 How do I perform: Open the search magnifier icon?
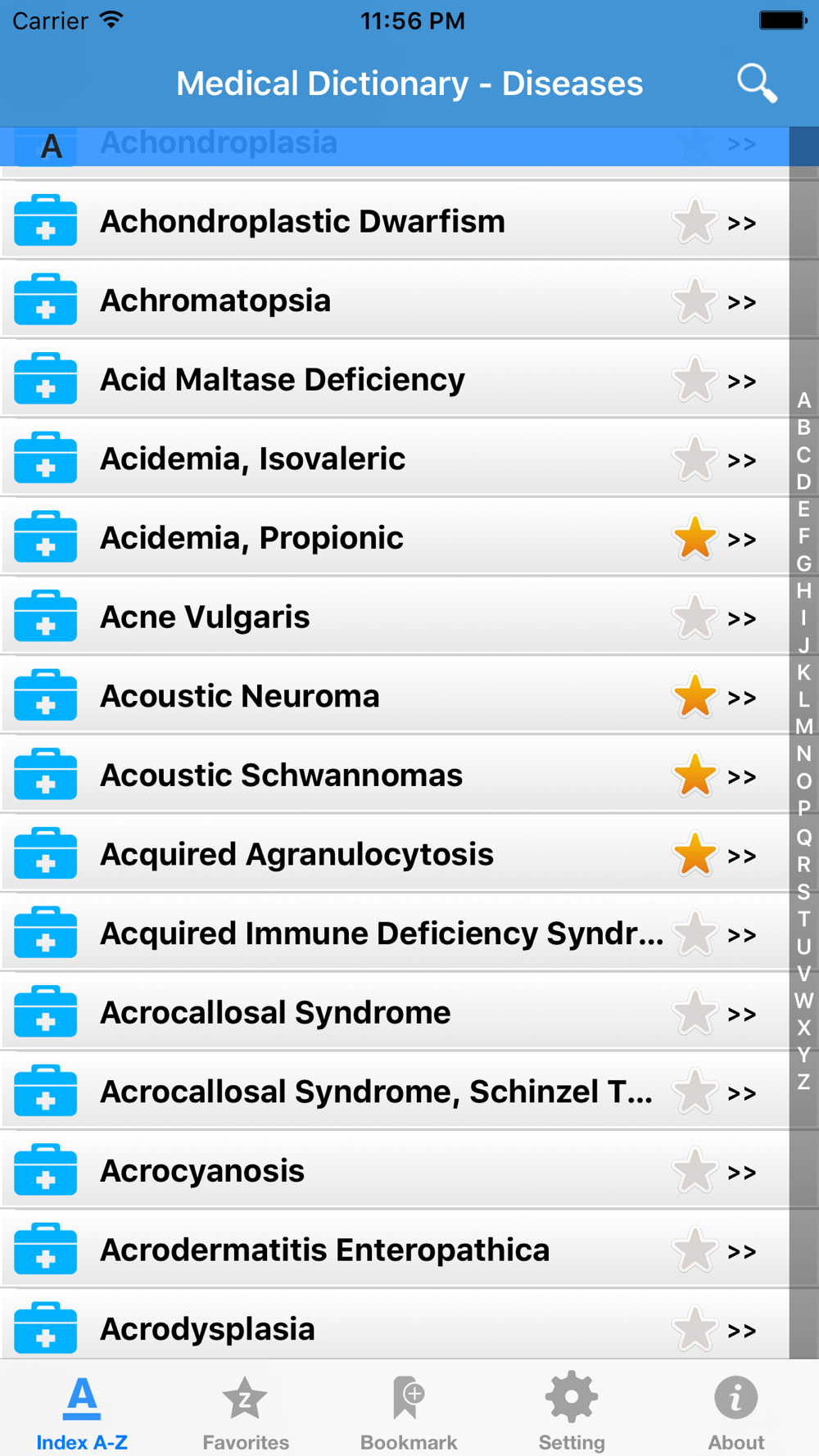click(x=757, y=84)
